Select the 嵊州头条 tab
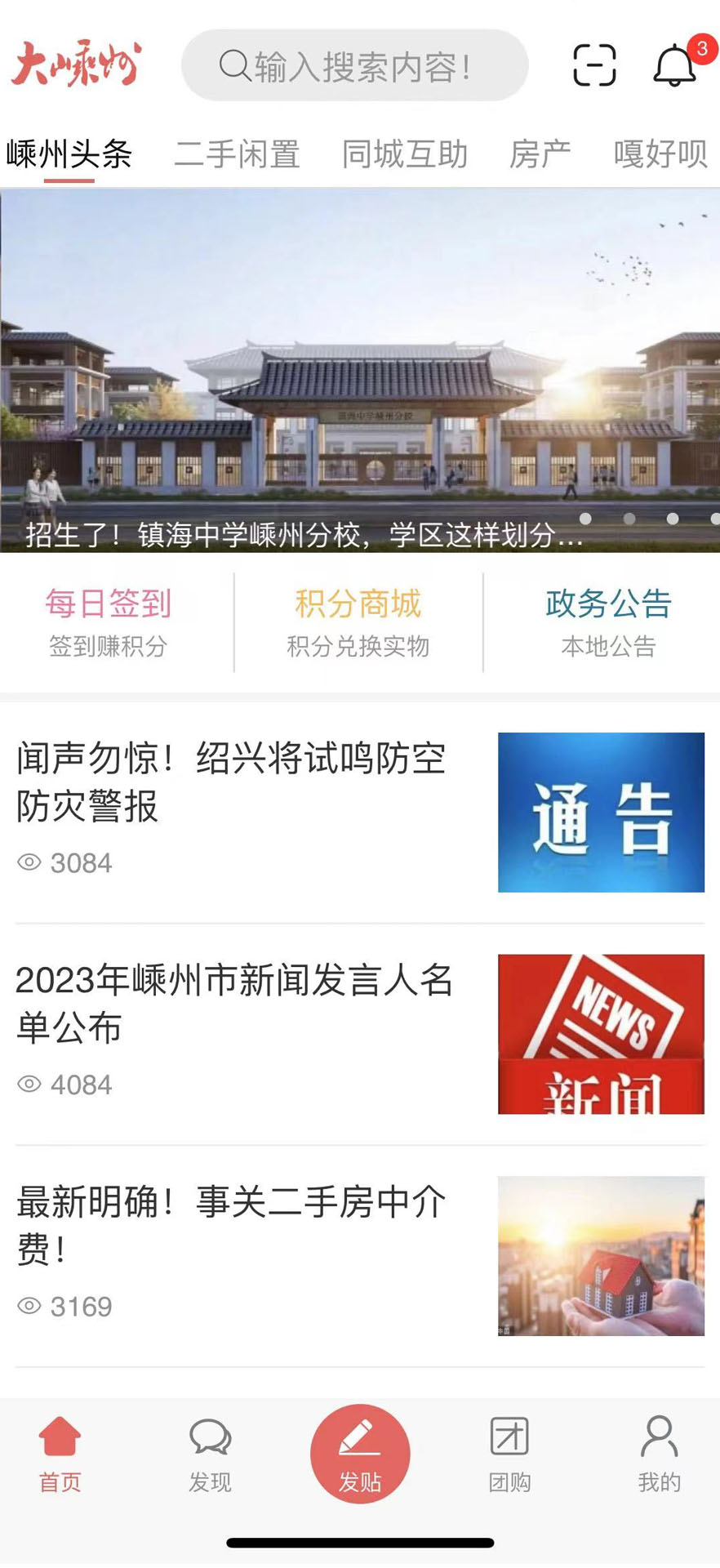Screen dimensions: 720x1568 pos(69,154)
